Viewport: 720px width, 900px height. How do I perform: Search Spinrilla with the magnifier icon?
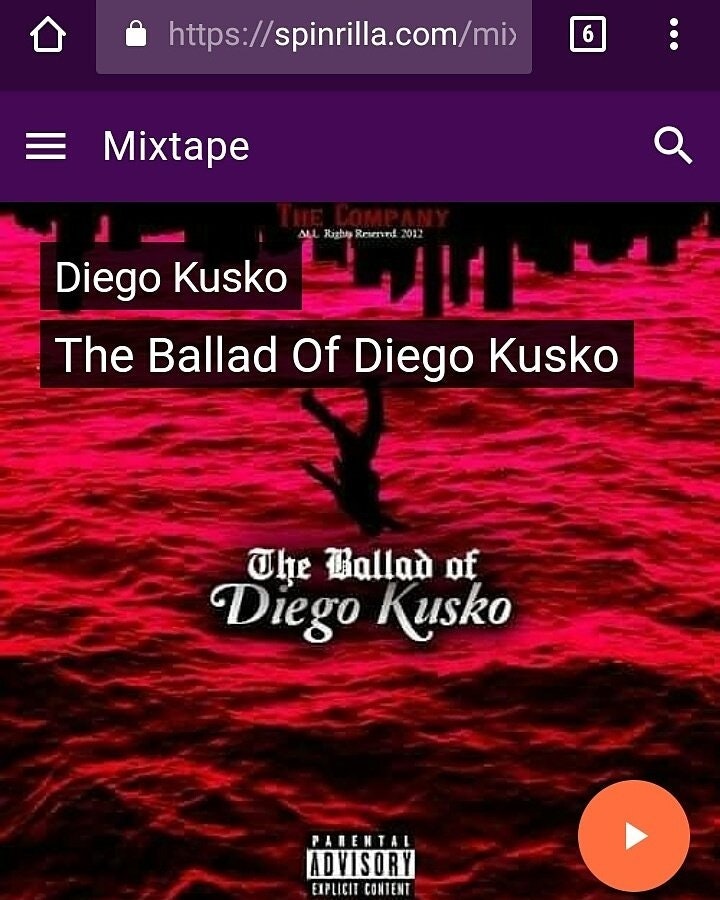point(673,147)
